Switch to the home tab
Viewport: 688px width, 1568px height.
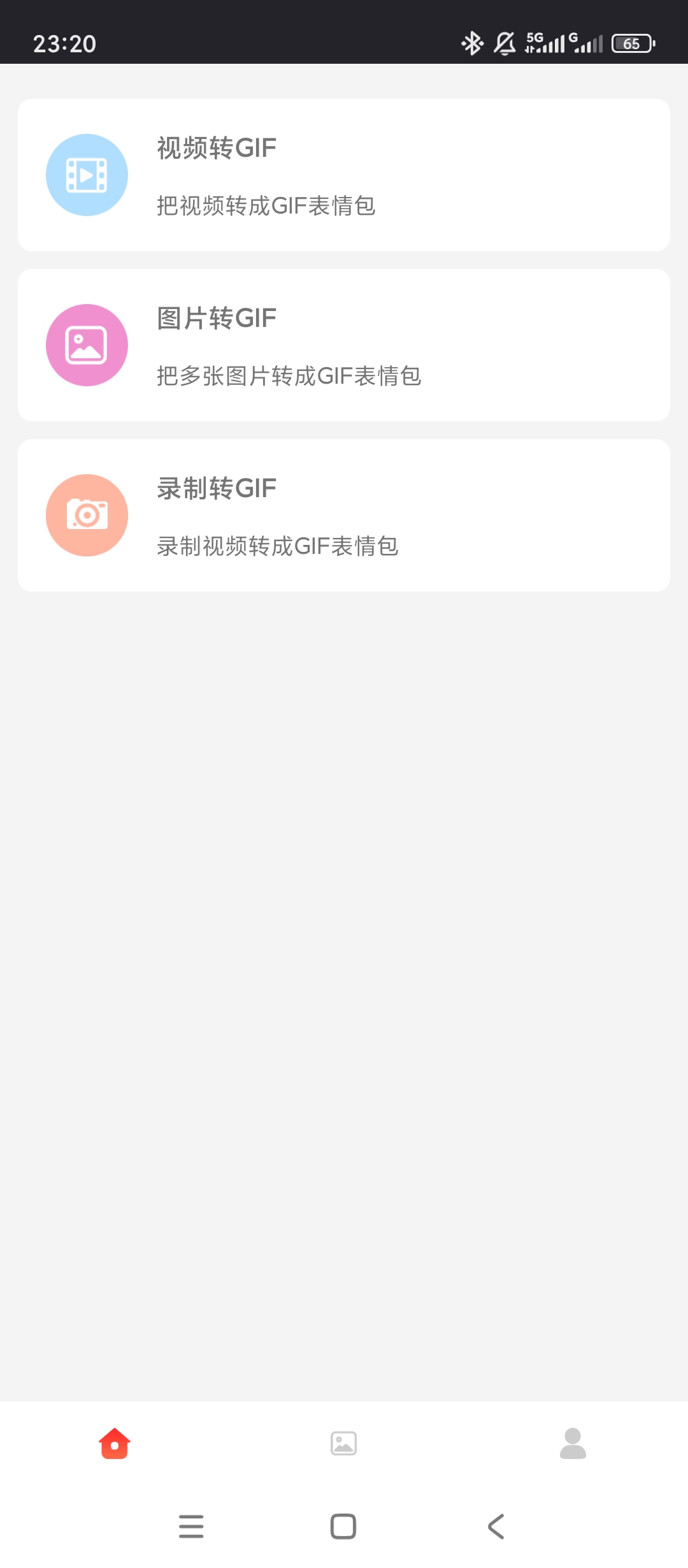point(115,1443)
